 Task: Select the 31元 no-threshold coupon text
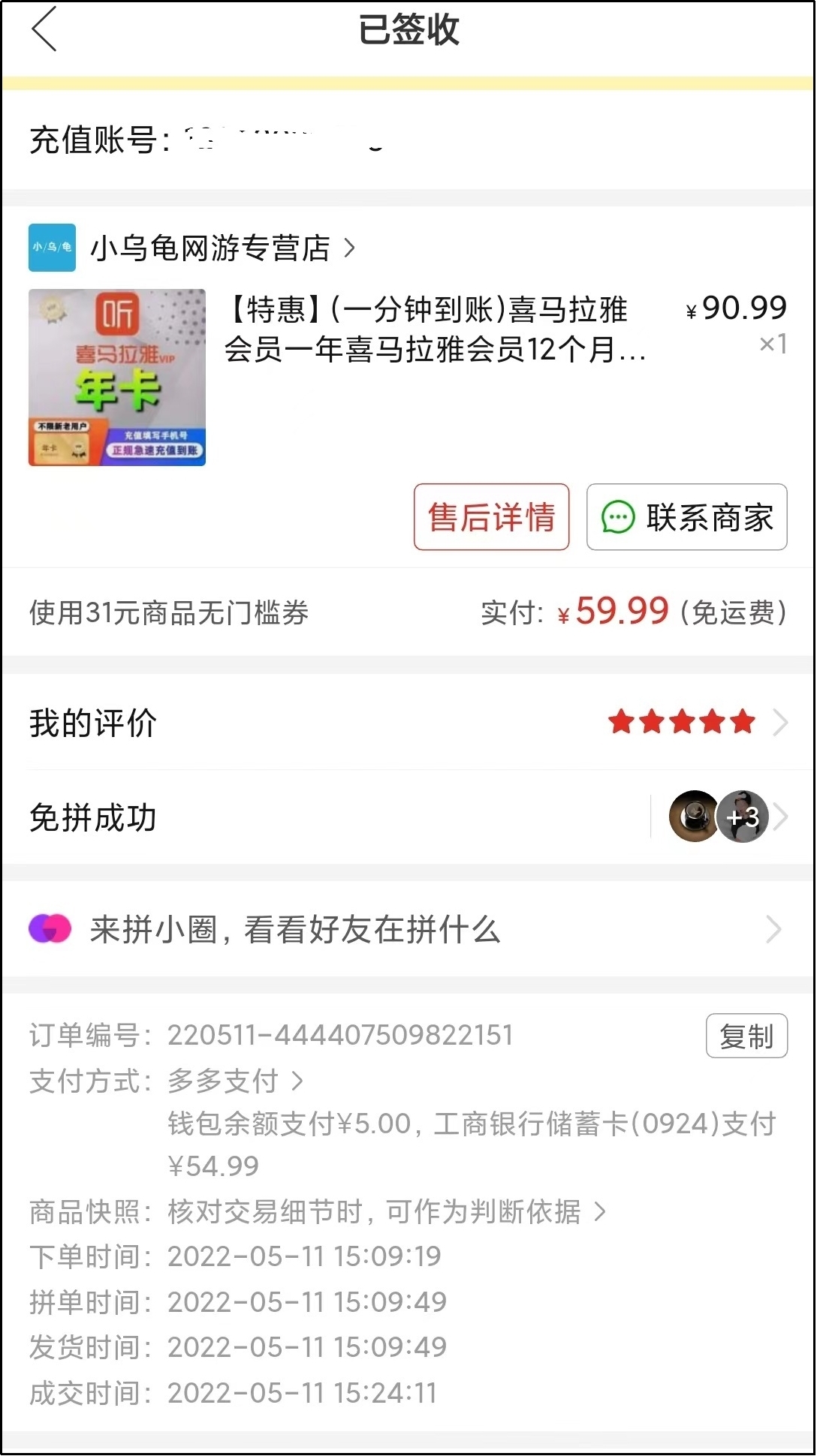167,613
